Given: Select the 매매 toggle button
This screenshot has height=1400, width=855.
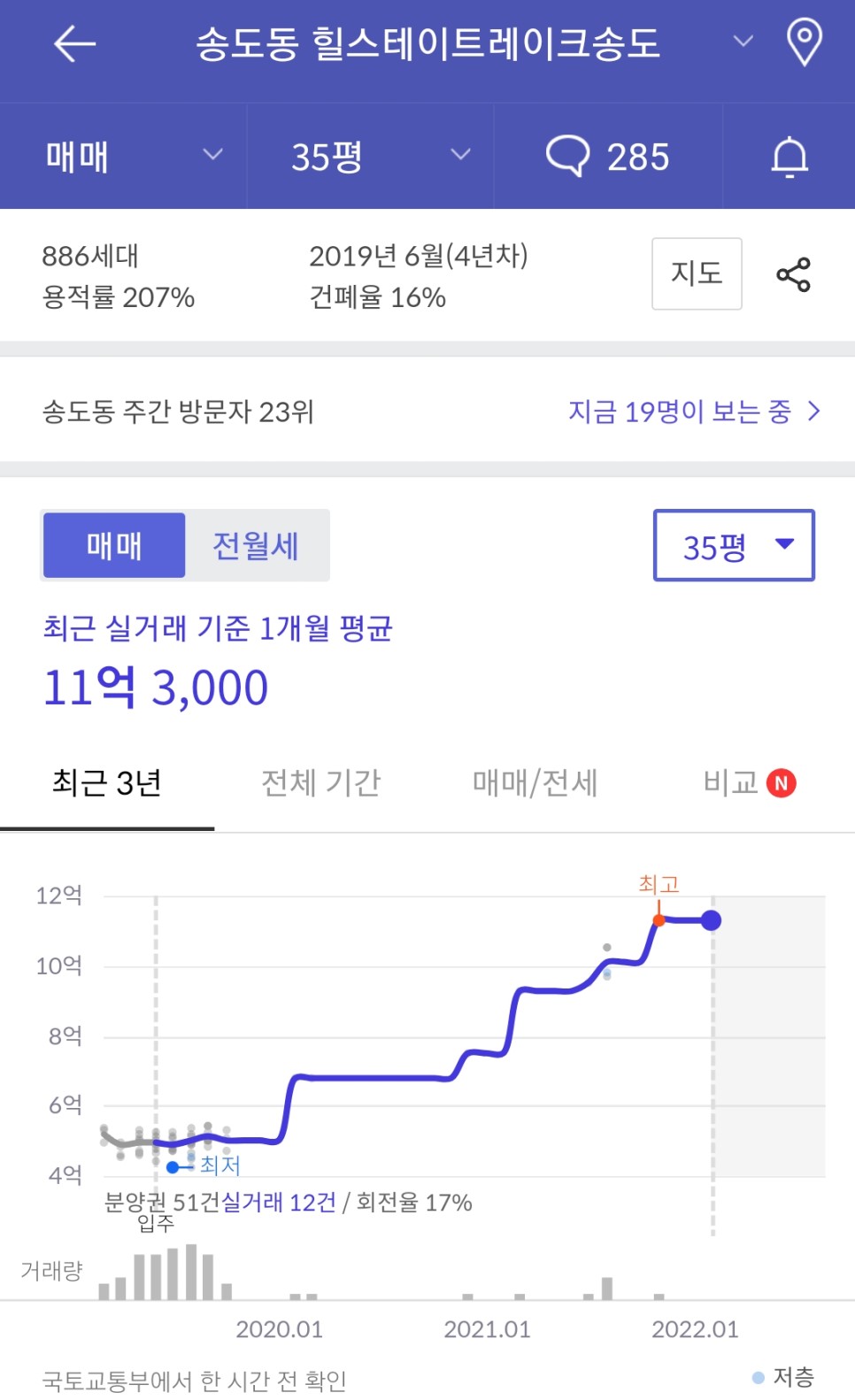Looking at the screenshot, I should pos(113,545).
